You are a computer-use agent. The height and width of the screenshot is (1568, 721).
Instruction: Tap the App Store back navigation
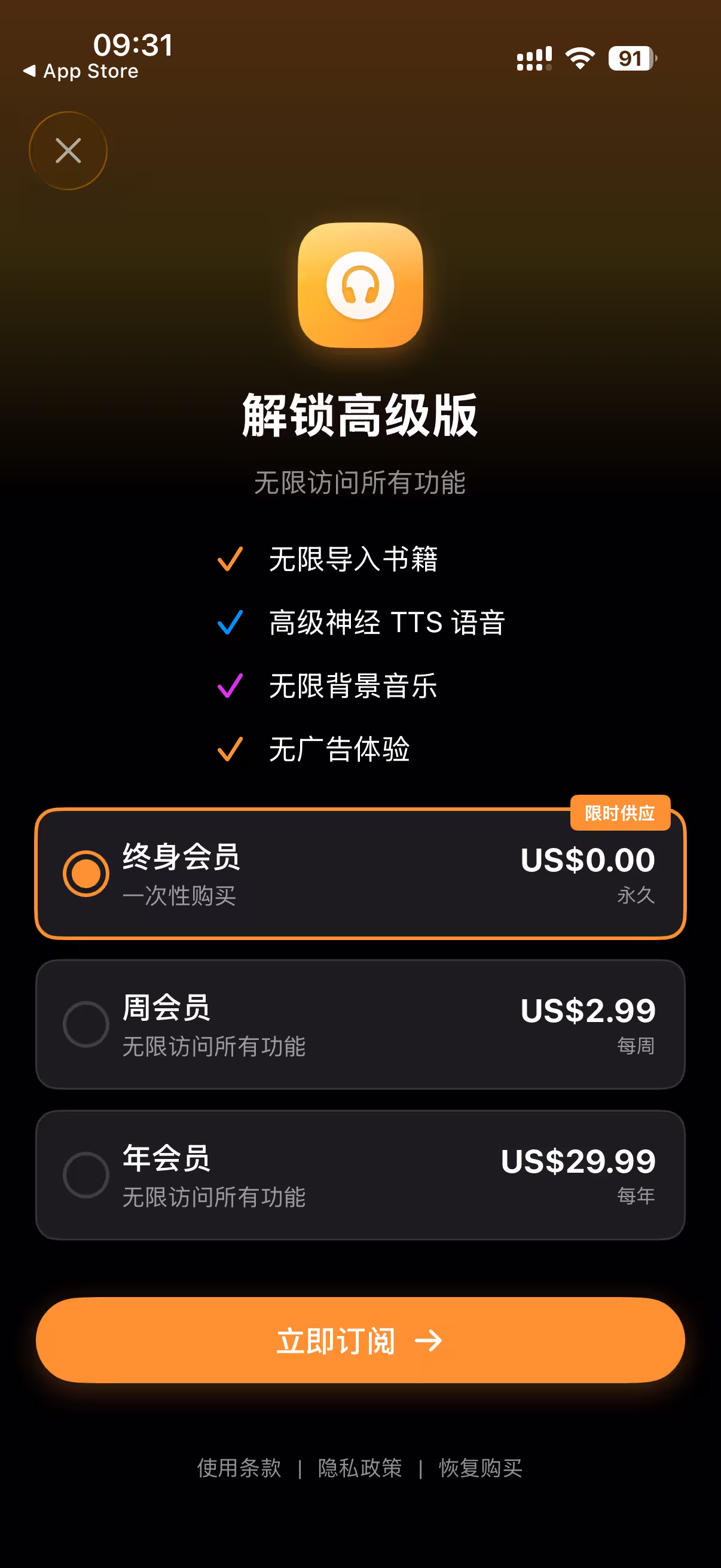coord(82,71)
